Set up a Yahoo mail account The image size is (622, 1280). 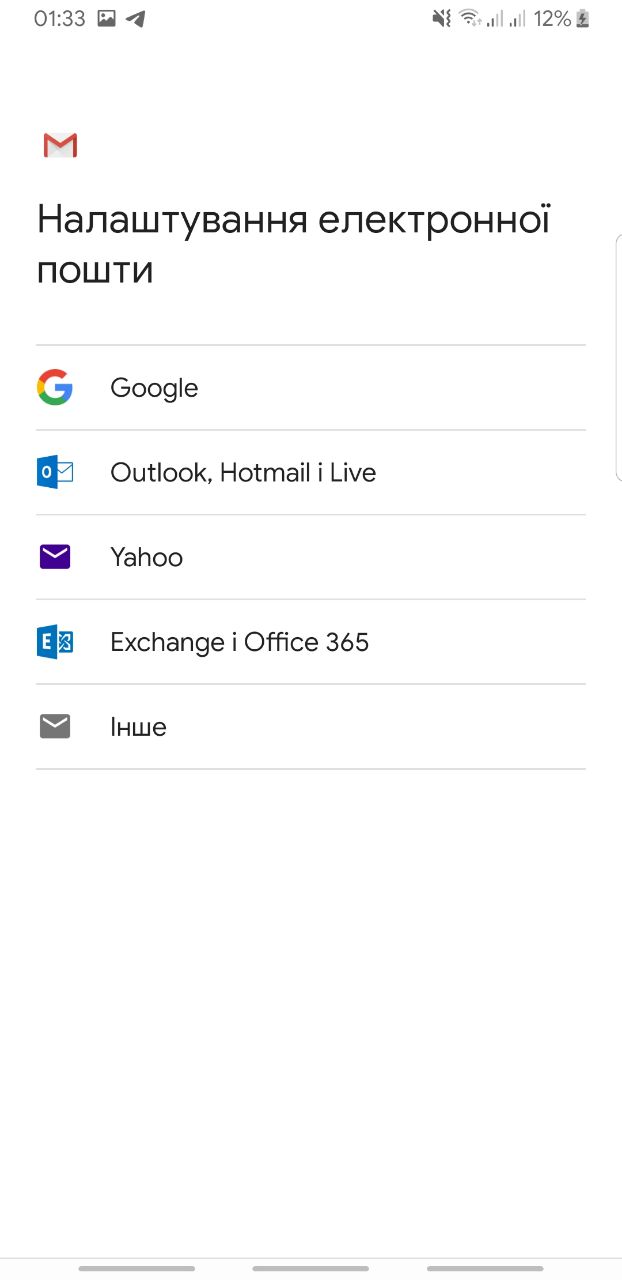[310, 558]
